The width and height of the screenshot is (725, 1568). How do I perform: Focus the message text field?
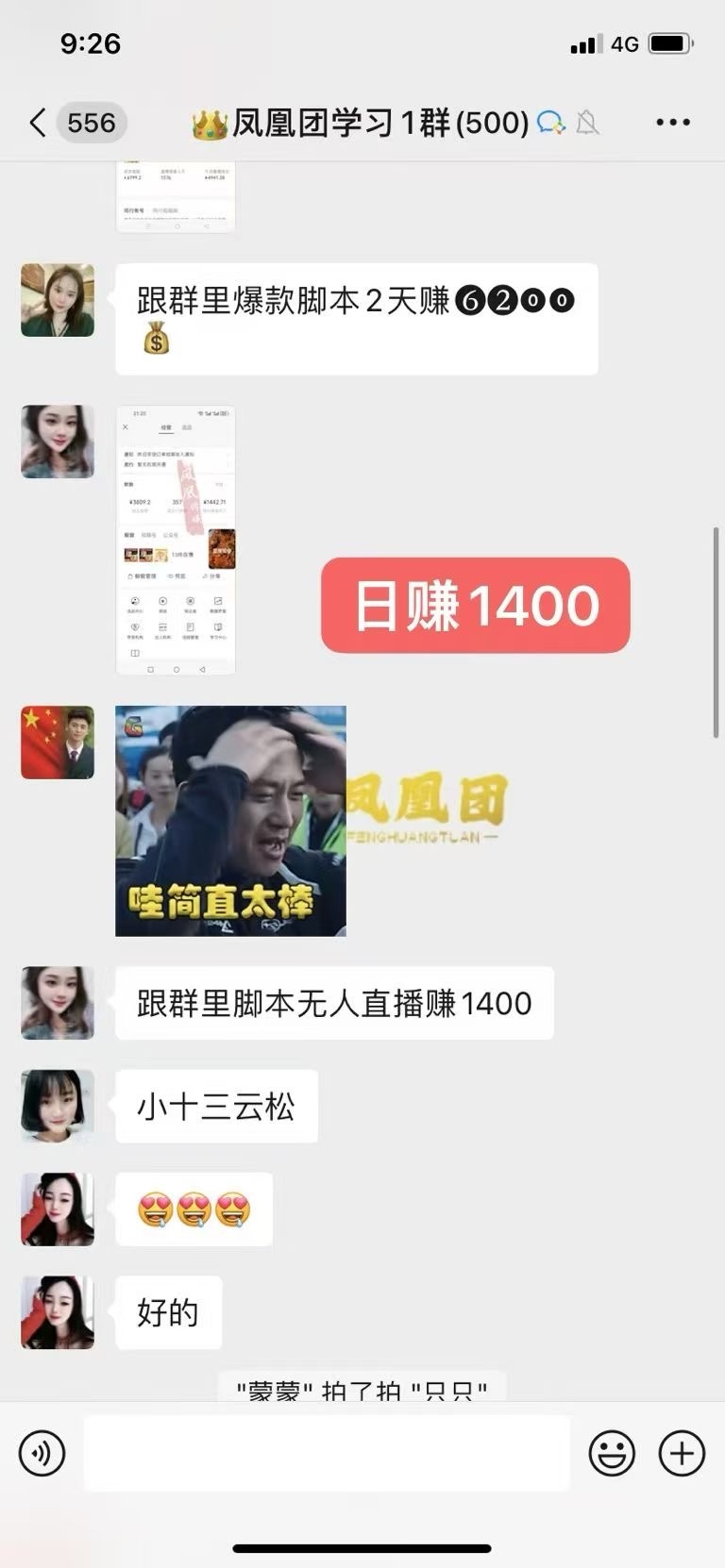[327, 1453]
